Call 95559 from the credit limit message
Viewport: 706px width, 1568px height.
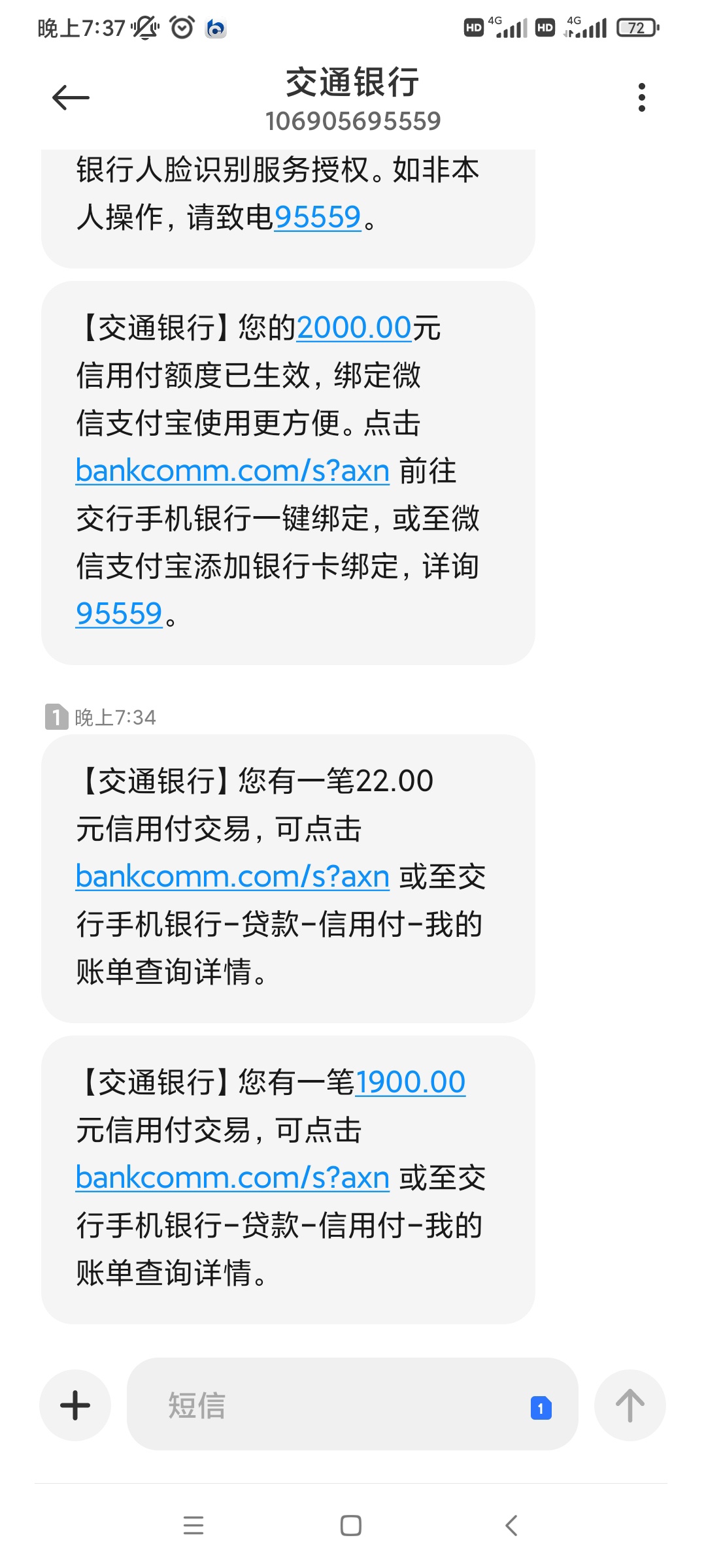point(119,613)
